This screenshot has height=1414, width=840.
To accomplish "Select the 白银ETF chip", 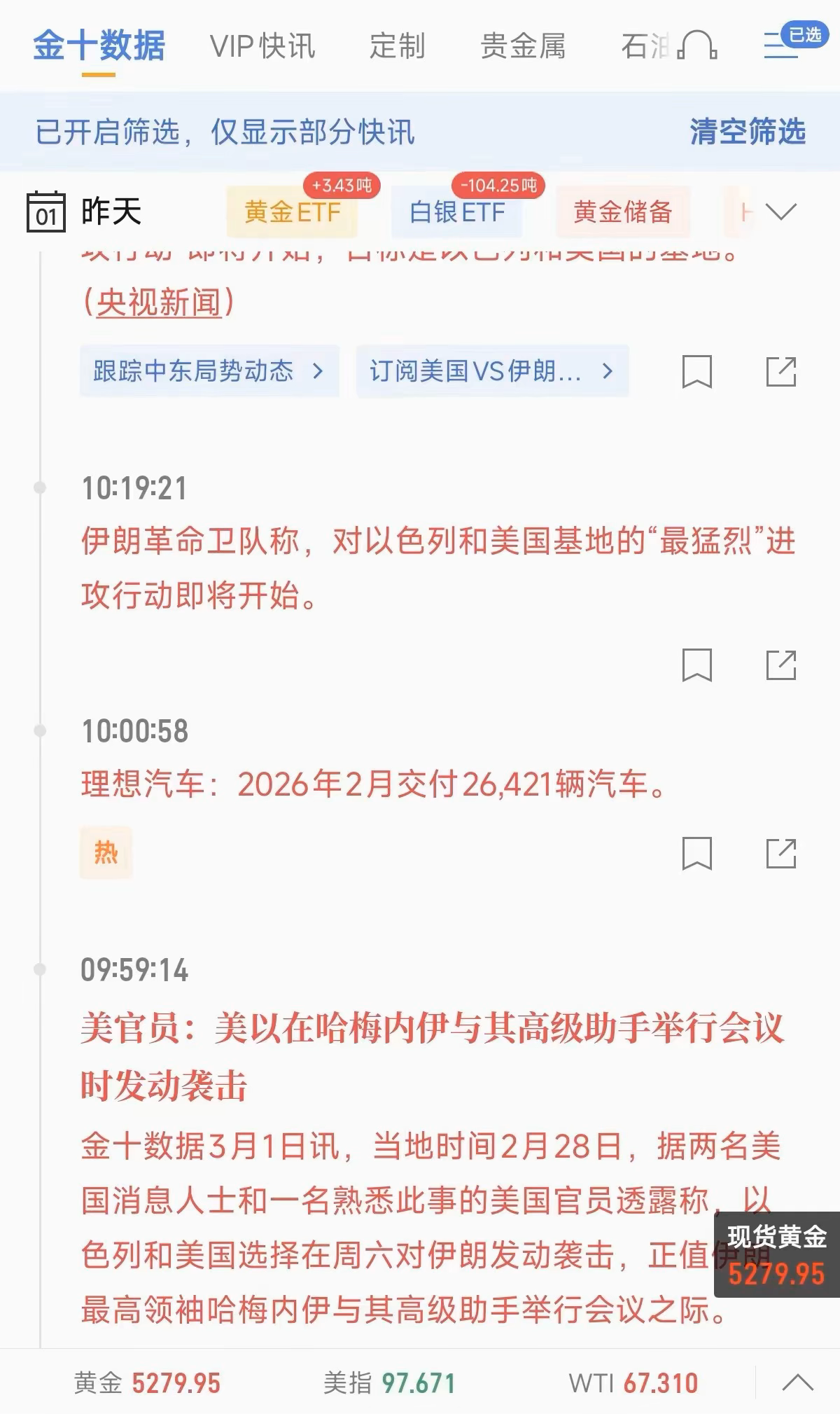I will click(457, 212).
